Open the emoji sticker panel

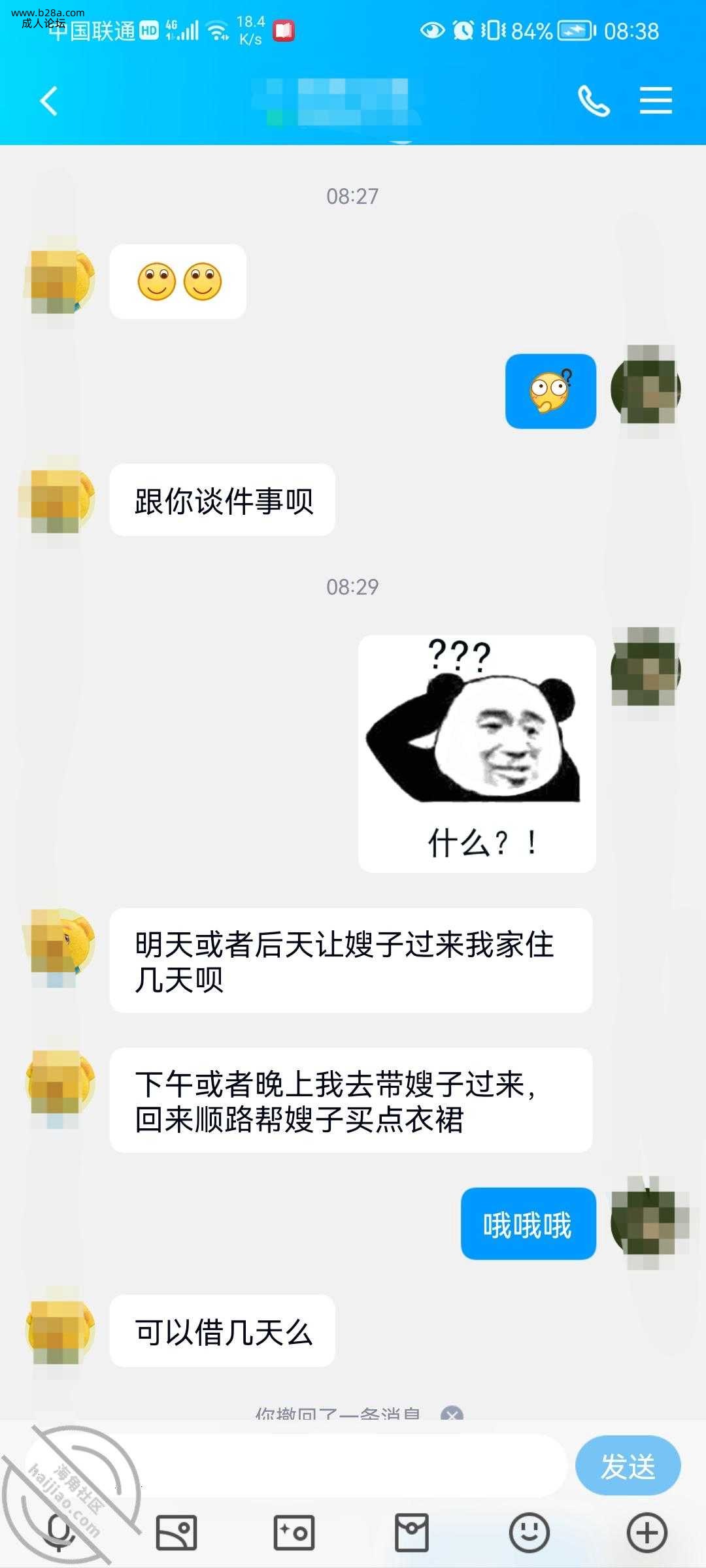[x=529, y=1533]
